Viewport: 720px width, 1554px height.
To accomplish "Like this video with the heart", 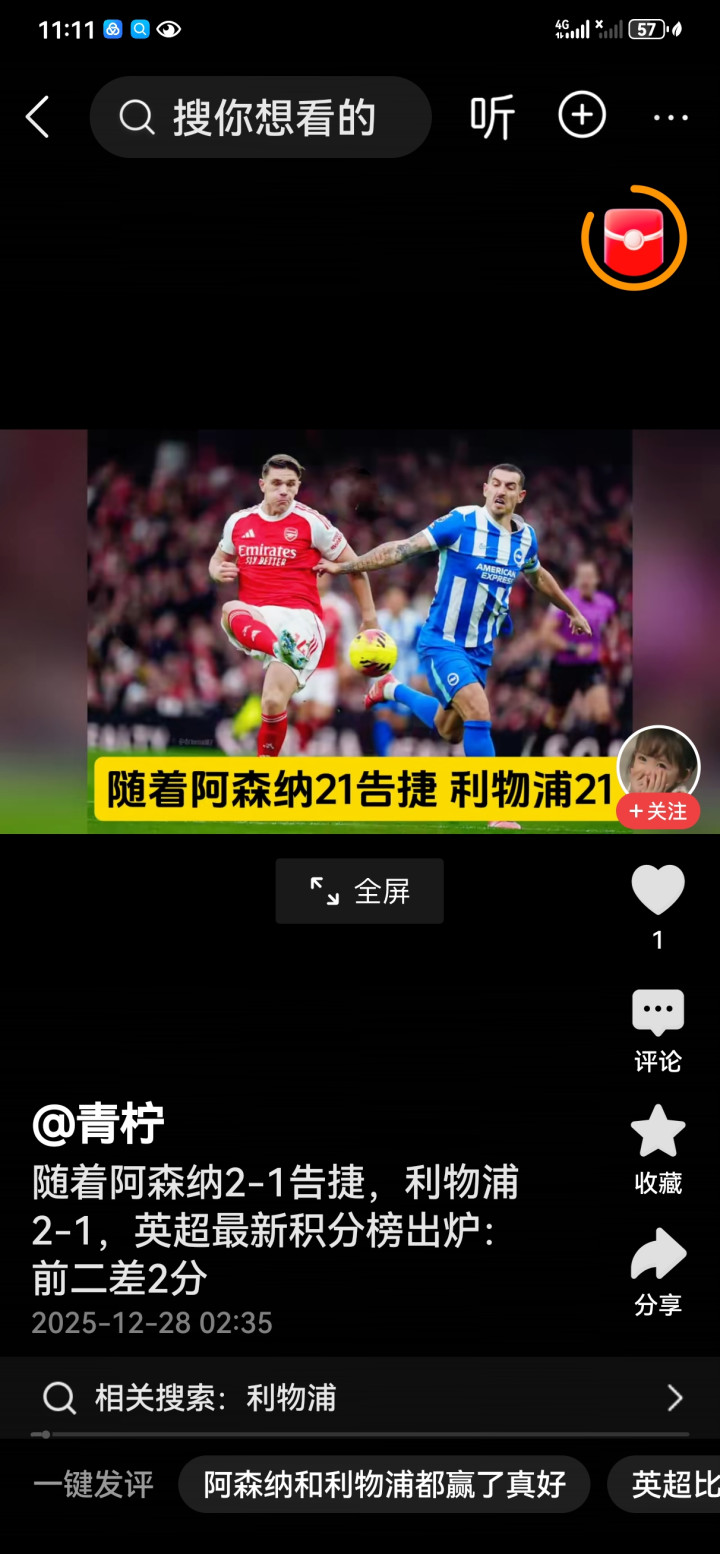I will pyautogui.click(x=658, y=890).
